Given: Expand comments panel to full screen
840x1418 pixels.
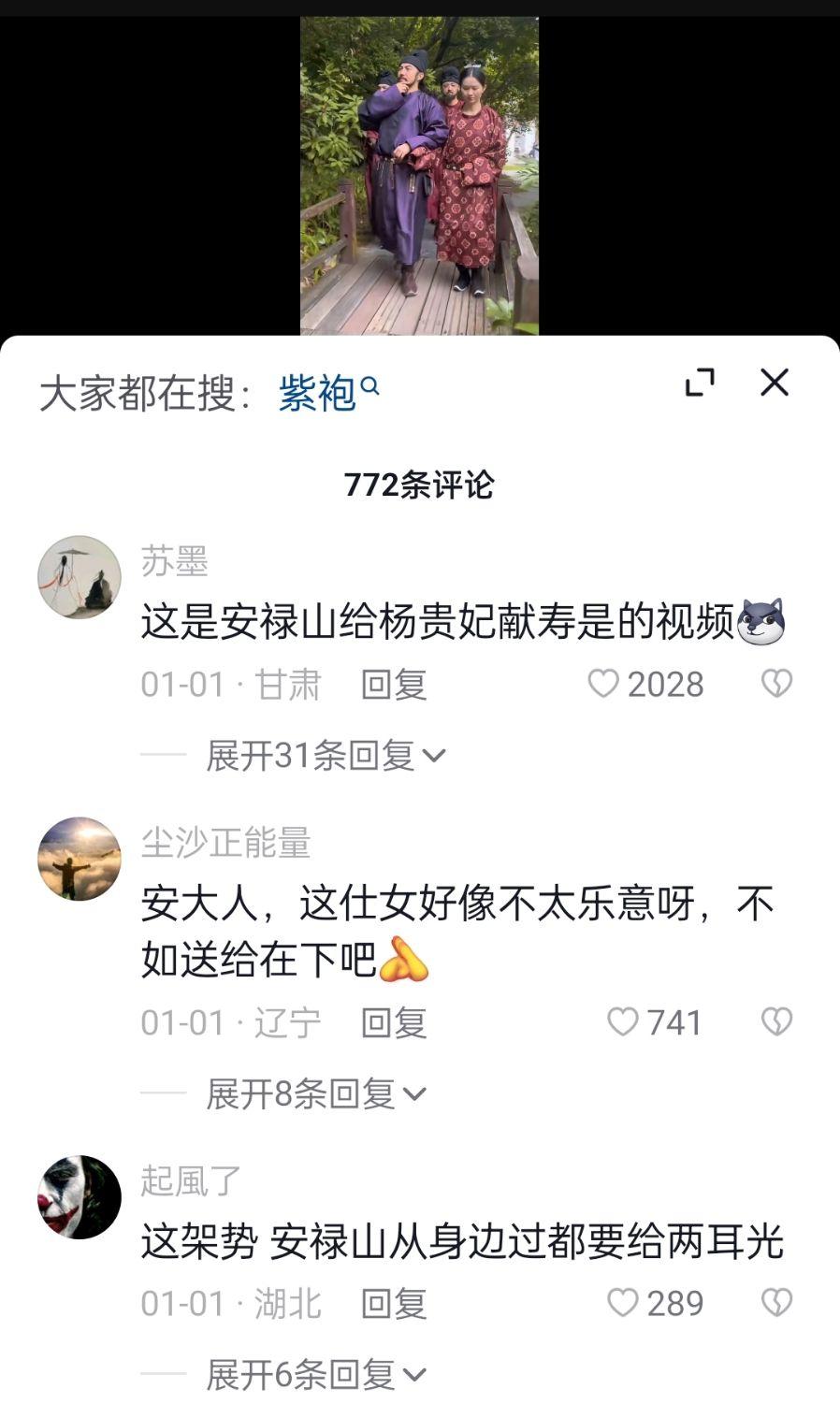Looking at the screenshot, I should coord(700,383).
